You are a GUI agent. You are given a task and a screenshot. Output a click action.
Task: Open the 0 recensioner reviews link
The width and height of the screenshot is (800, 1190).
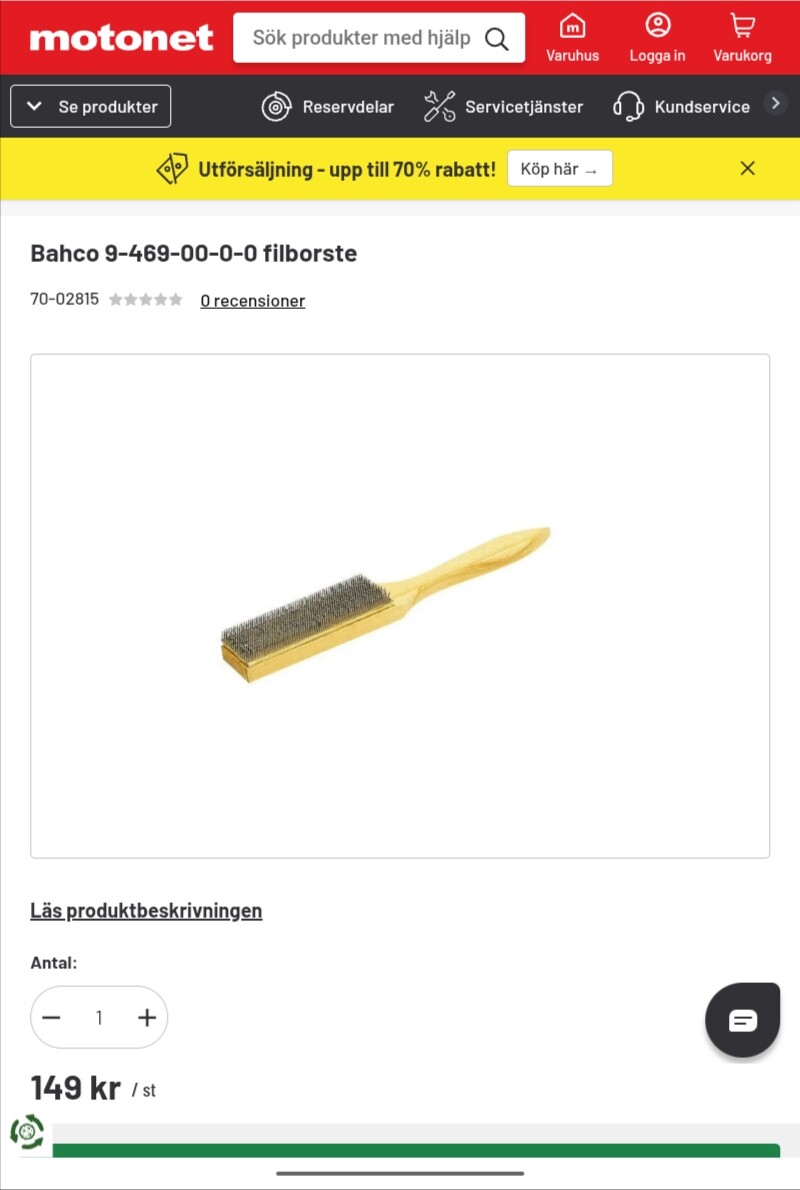pos(252,300)
